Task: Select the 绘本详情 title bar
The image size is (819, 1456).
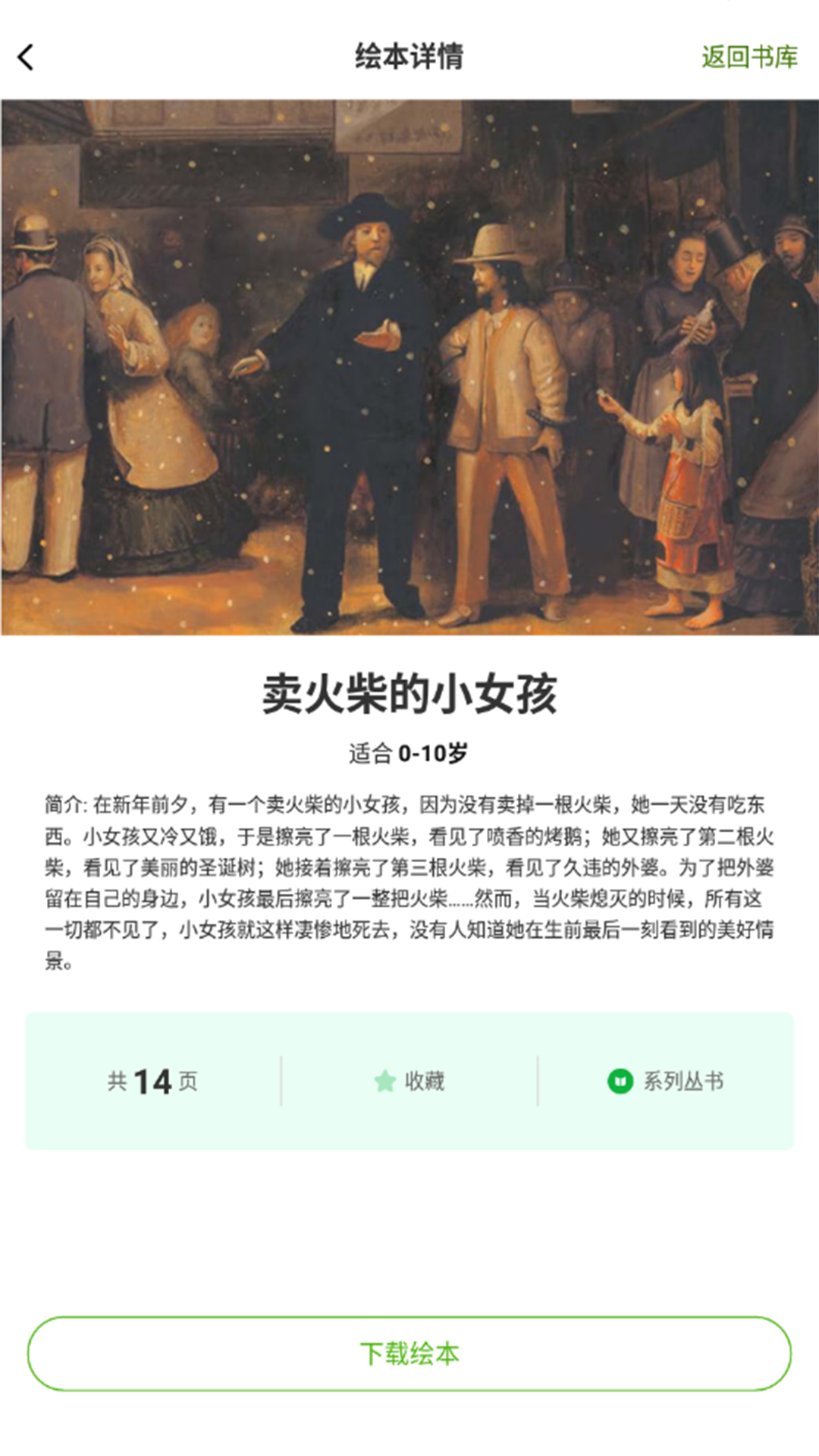Action: (409, 55)
